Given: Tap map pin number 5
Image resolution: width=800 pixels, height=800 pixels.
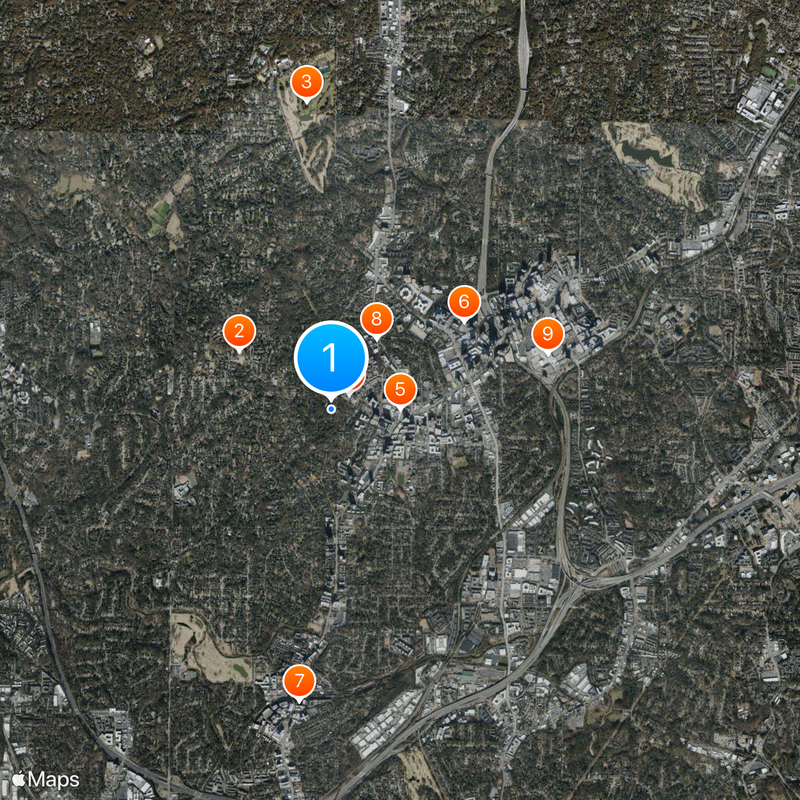Looking at the screenshot, I should coord(400,389).
